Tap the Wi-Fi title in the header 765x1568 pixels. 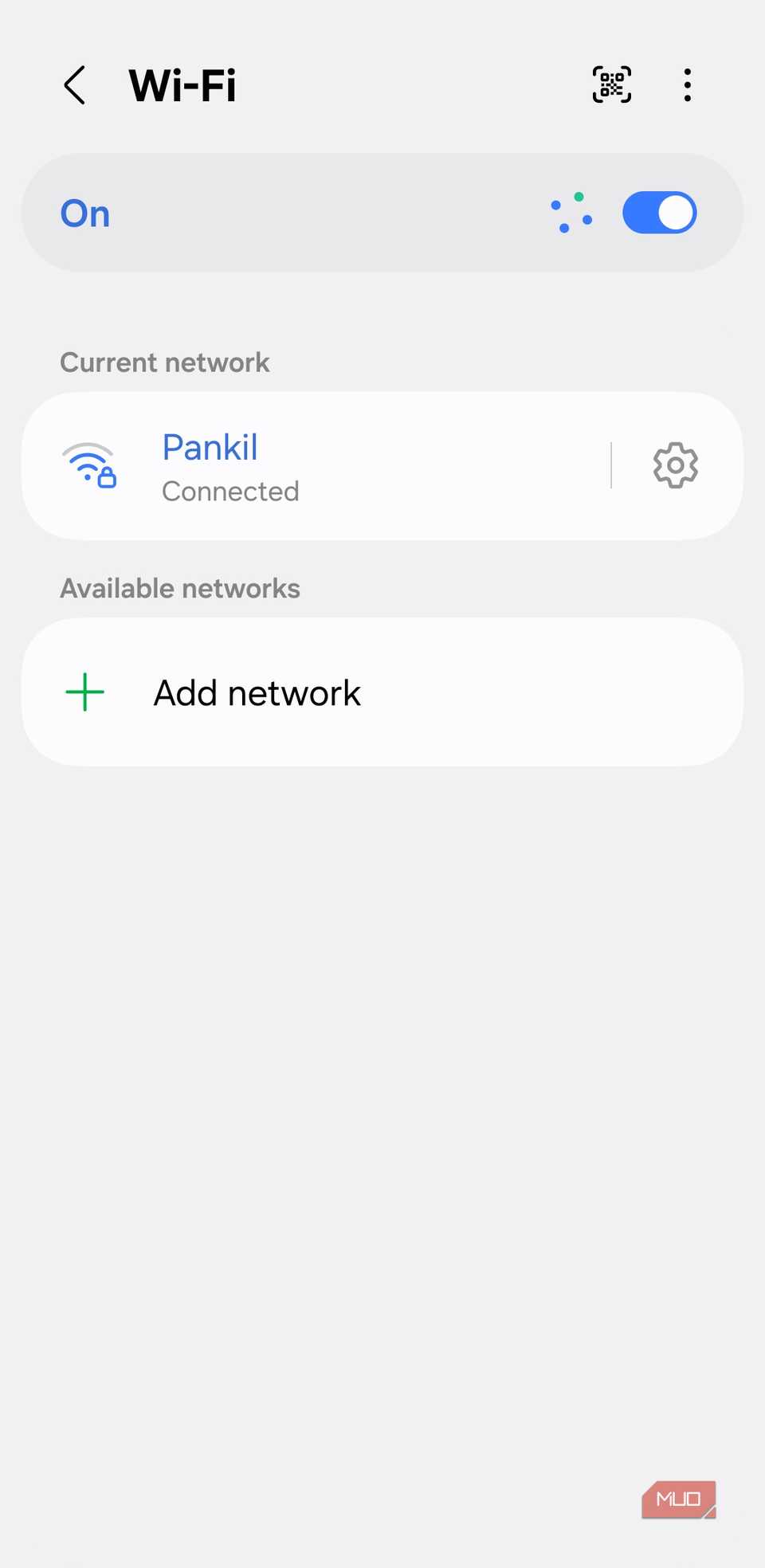point(182,84)
